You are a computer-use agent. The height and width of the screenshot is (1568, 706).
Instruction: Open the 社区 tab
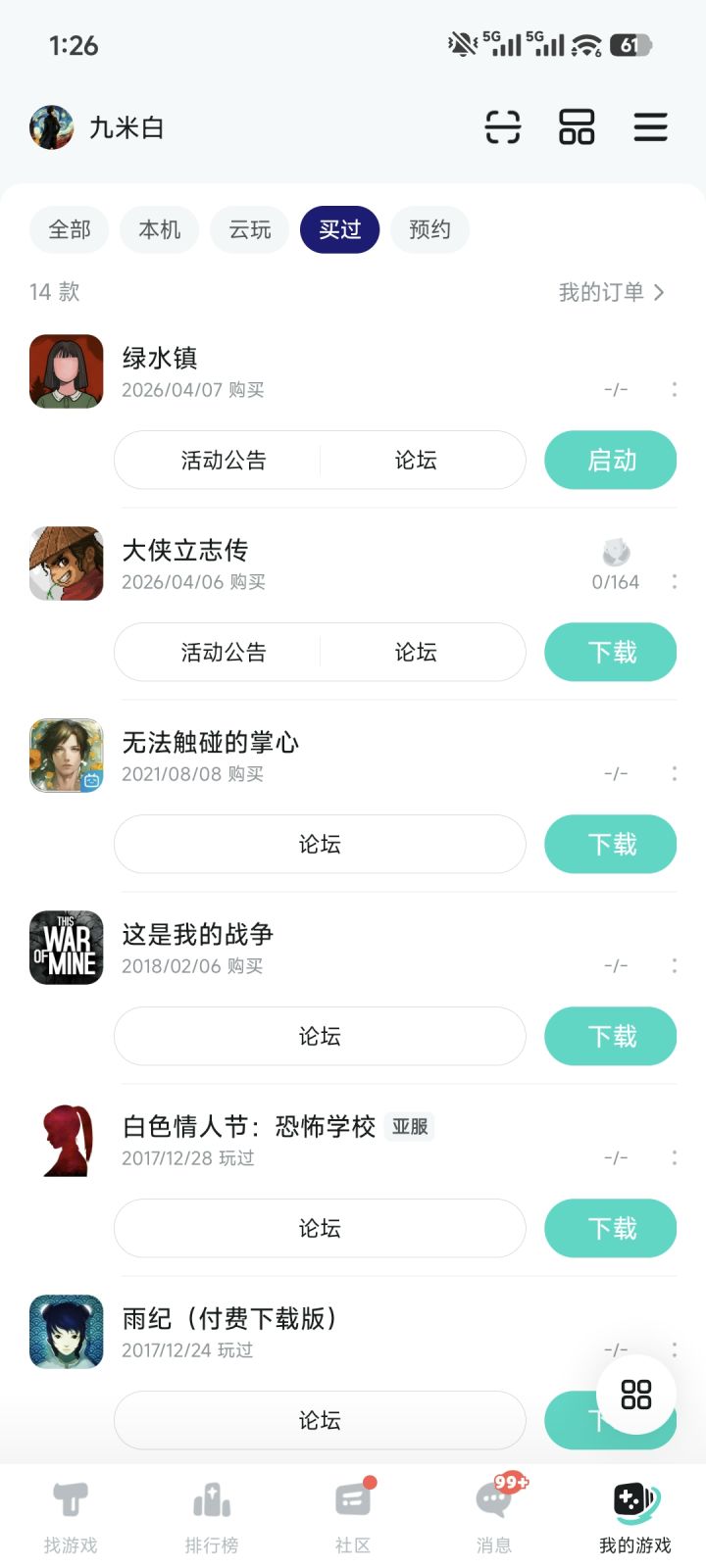pos(353,1517)
